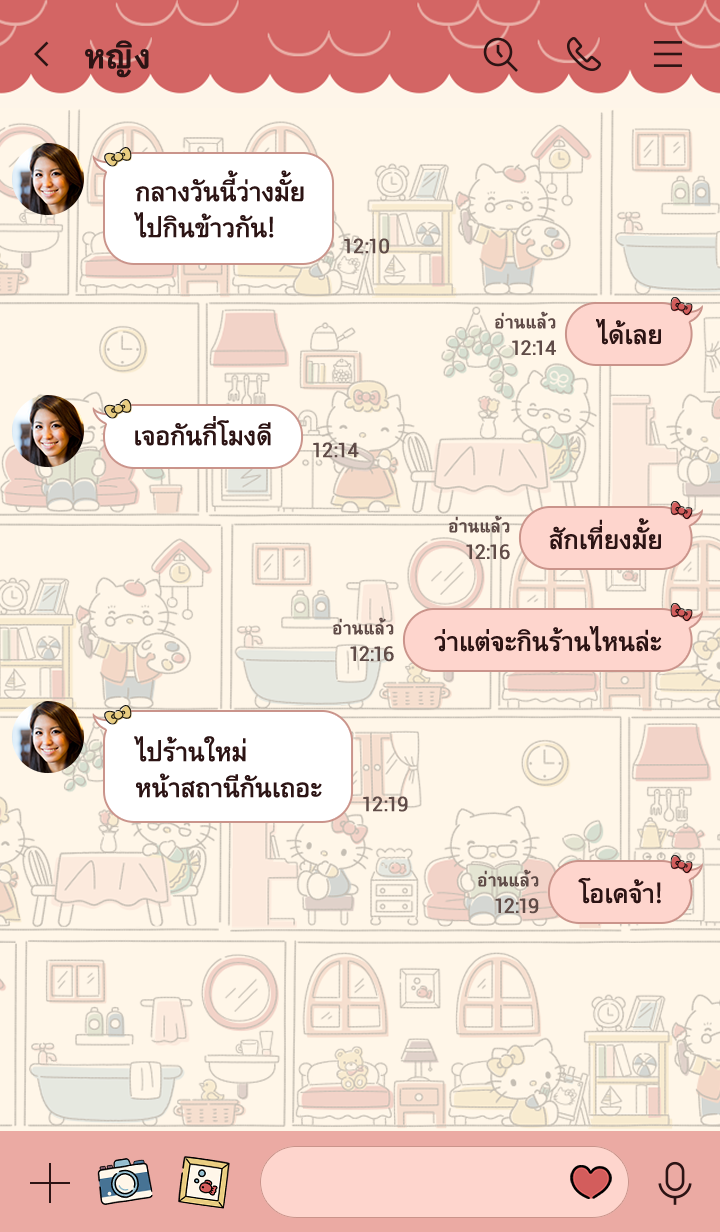Open the plus attachment options
Viewport: 720px width, 1232px height.
pos(49,1183)
